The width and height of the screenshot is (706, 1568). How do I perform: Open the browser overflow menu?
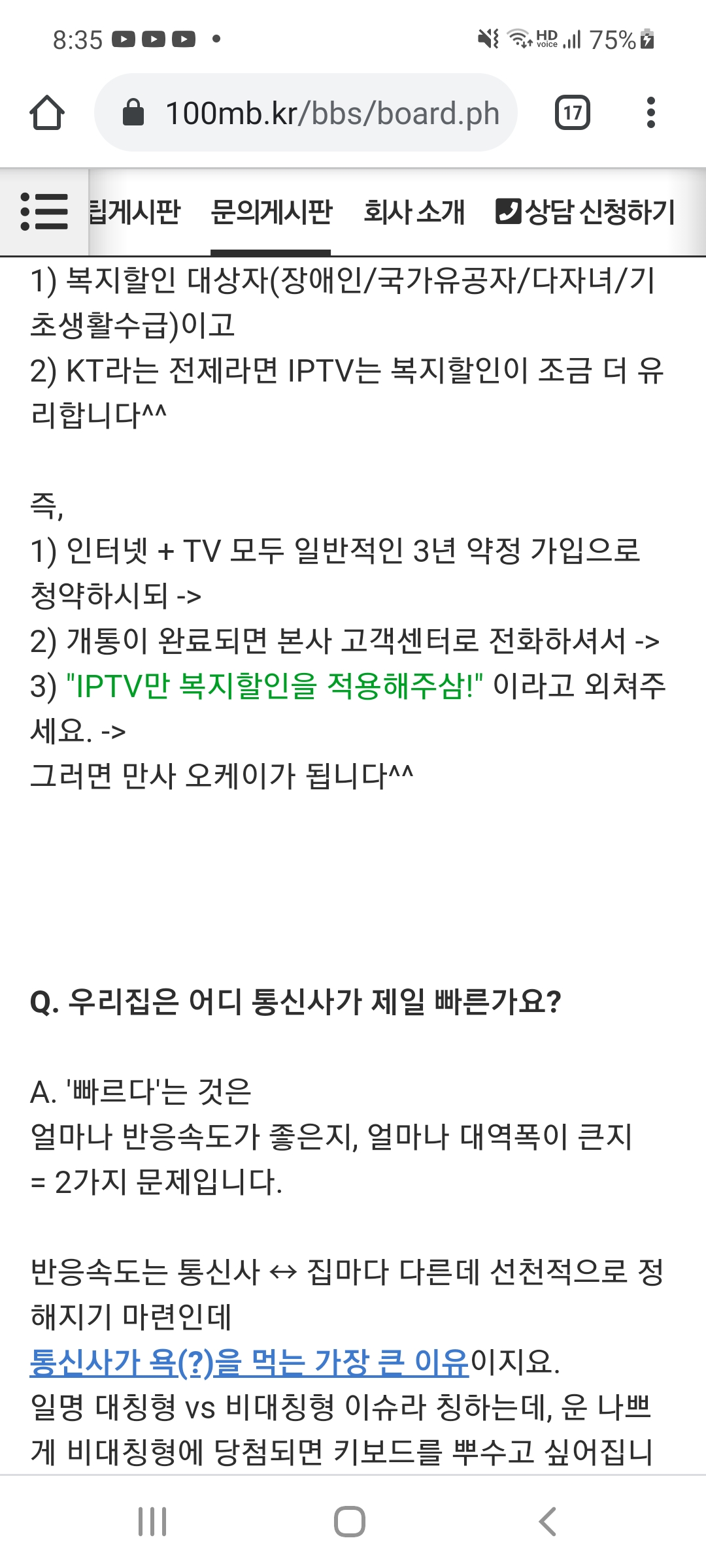650,113
